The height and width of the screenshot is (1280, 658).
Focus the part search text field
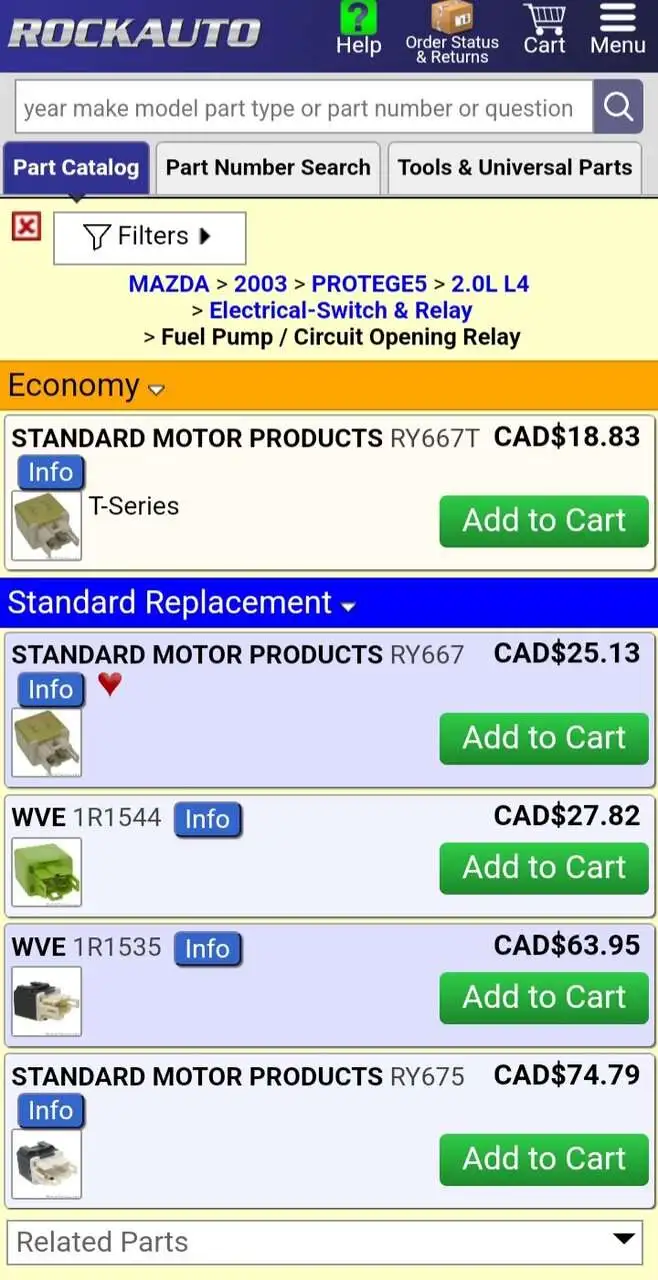point(300,108)
